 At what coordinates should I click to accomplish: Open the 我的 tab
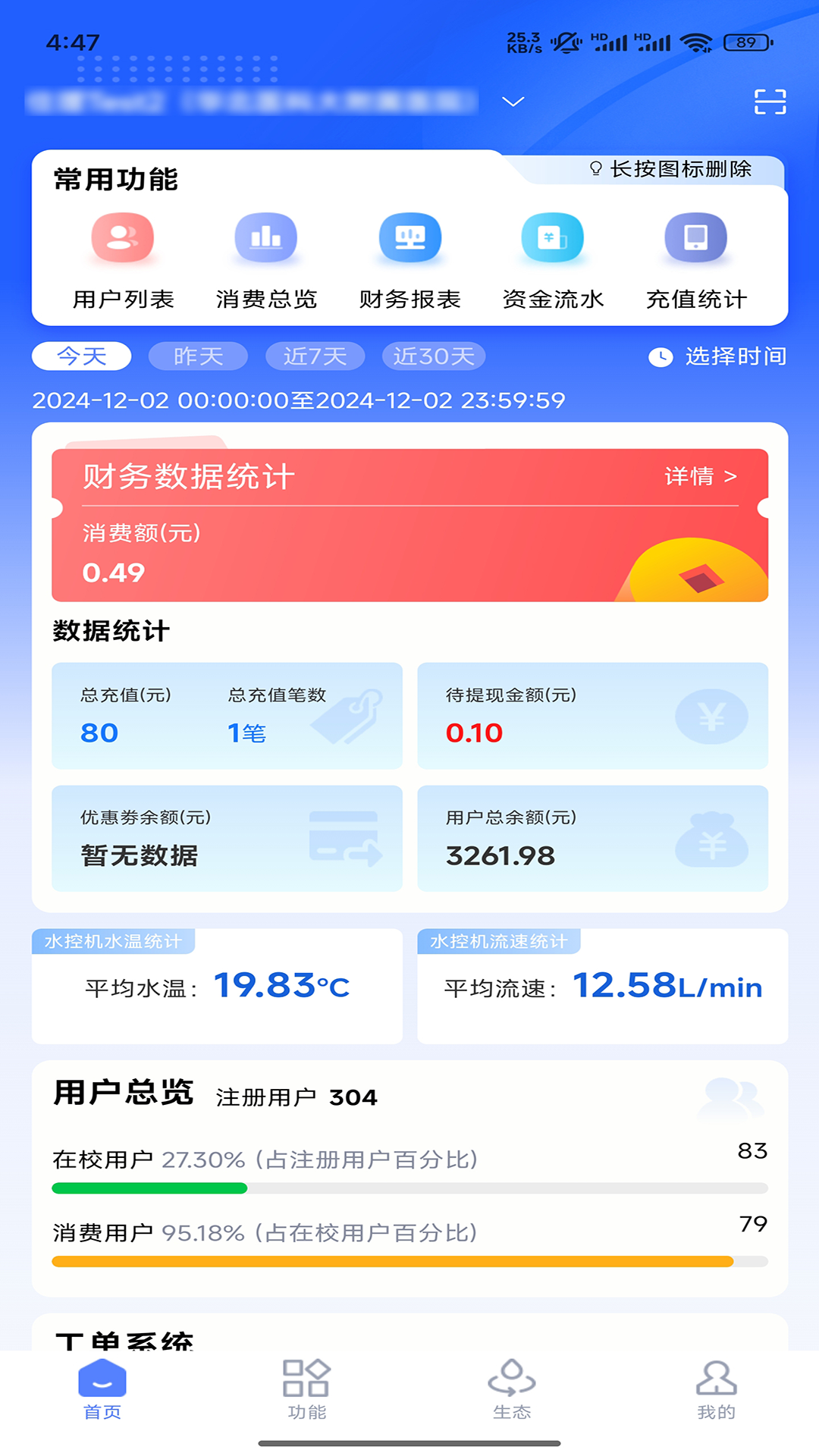(716, 1389)
